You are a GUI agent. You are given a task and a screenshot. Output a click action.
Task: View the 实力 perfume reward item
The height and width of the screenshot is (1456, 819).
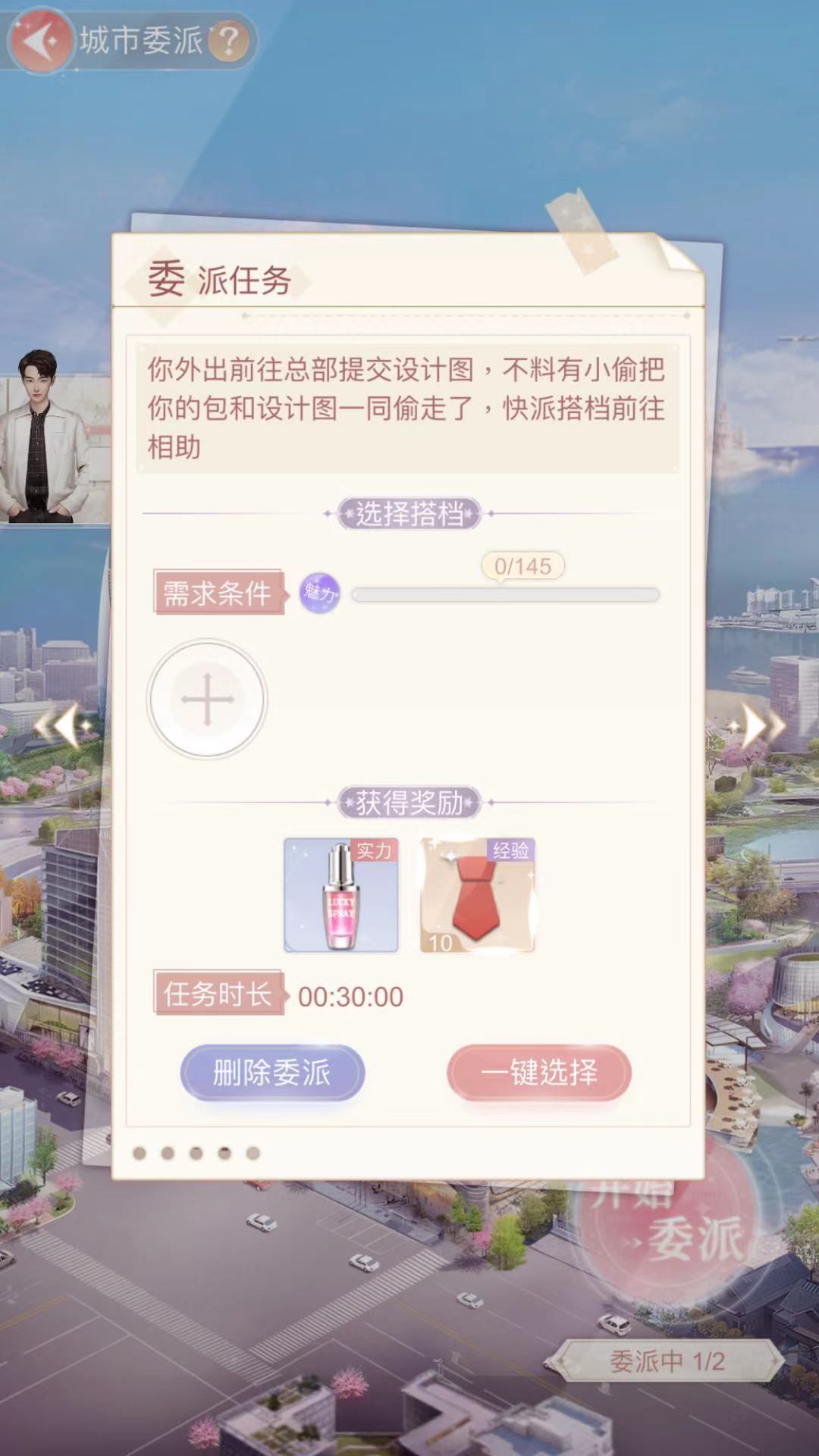[341, 895]
